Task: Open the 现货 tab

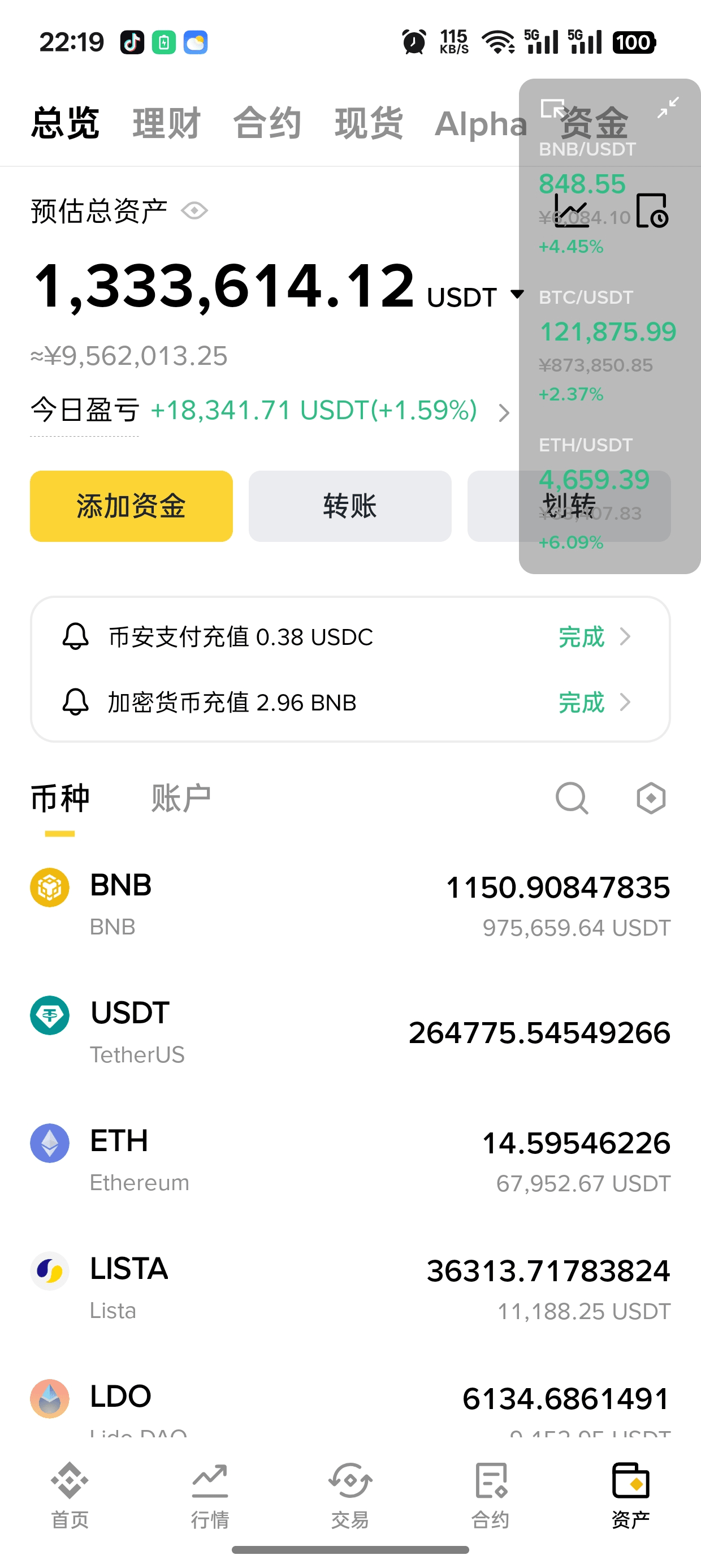Action: [x=369, y=123]
